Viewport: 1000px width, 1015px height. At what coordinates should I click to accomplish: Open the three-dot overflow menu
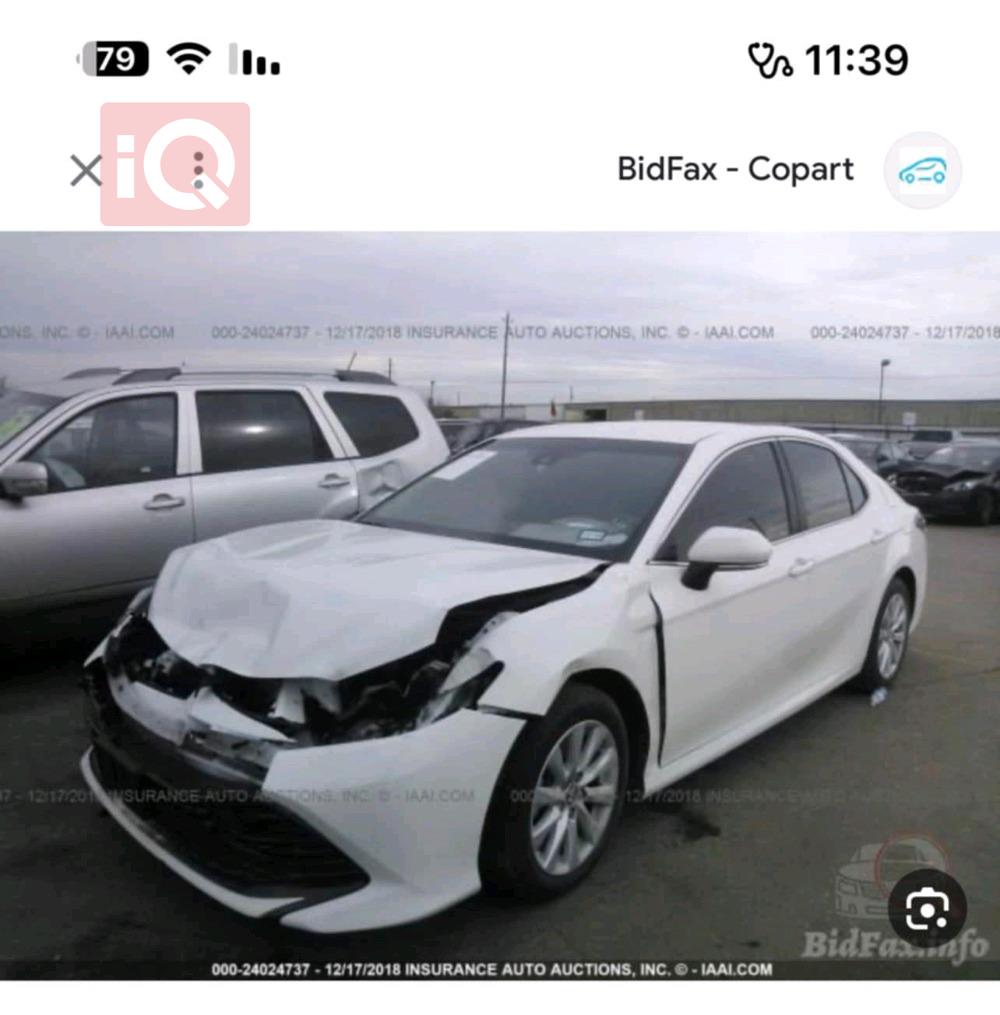point(198,171)
